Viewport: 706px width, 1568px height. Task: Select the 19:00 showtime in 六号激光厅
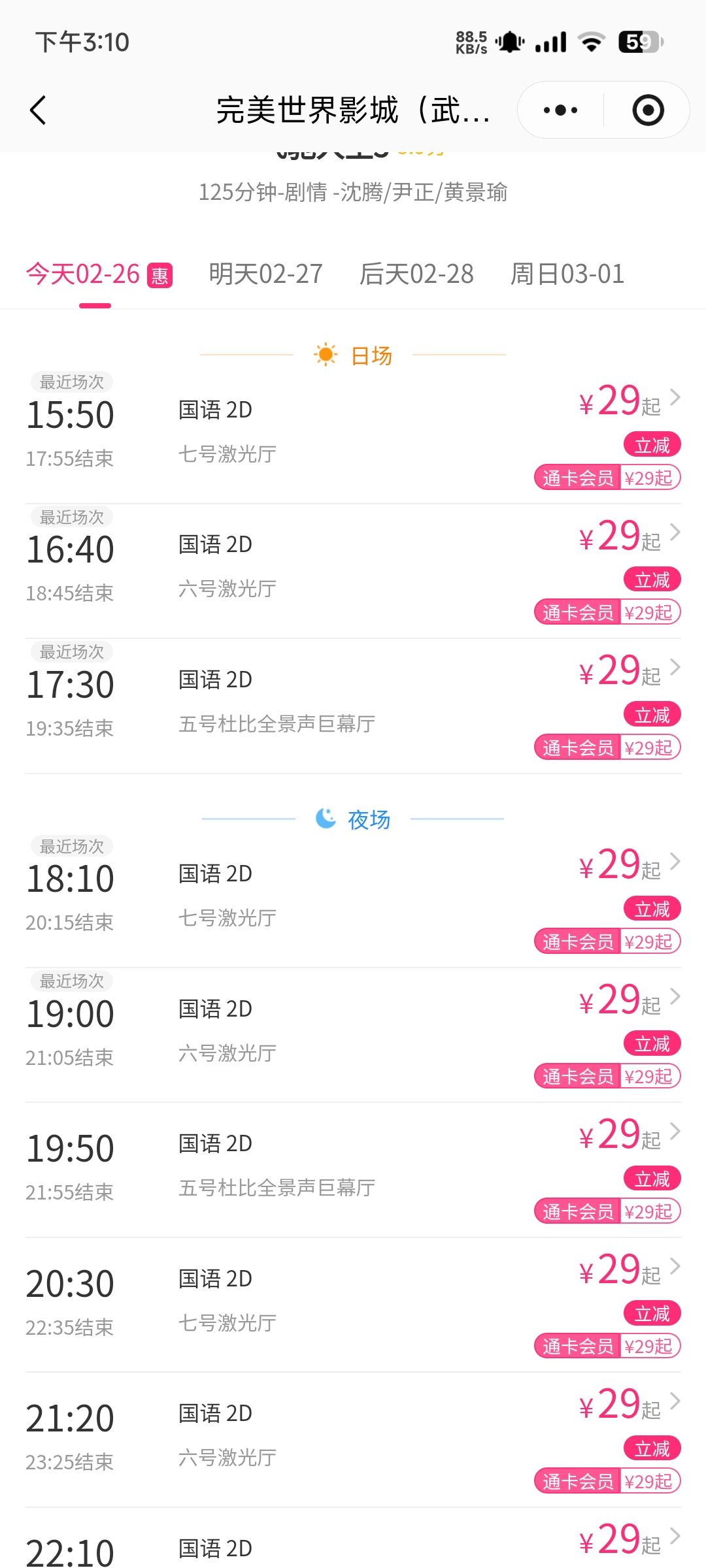[x=353, y=1032]
